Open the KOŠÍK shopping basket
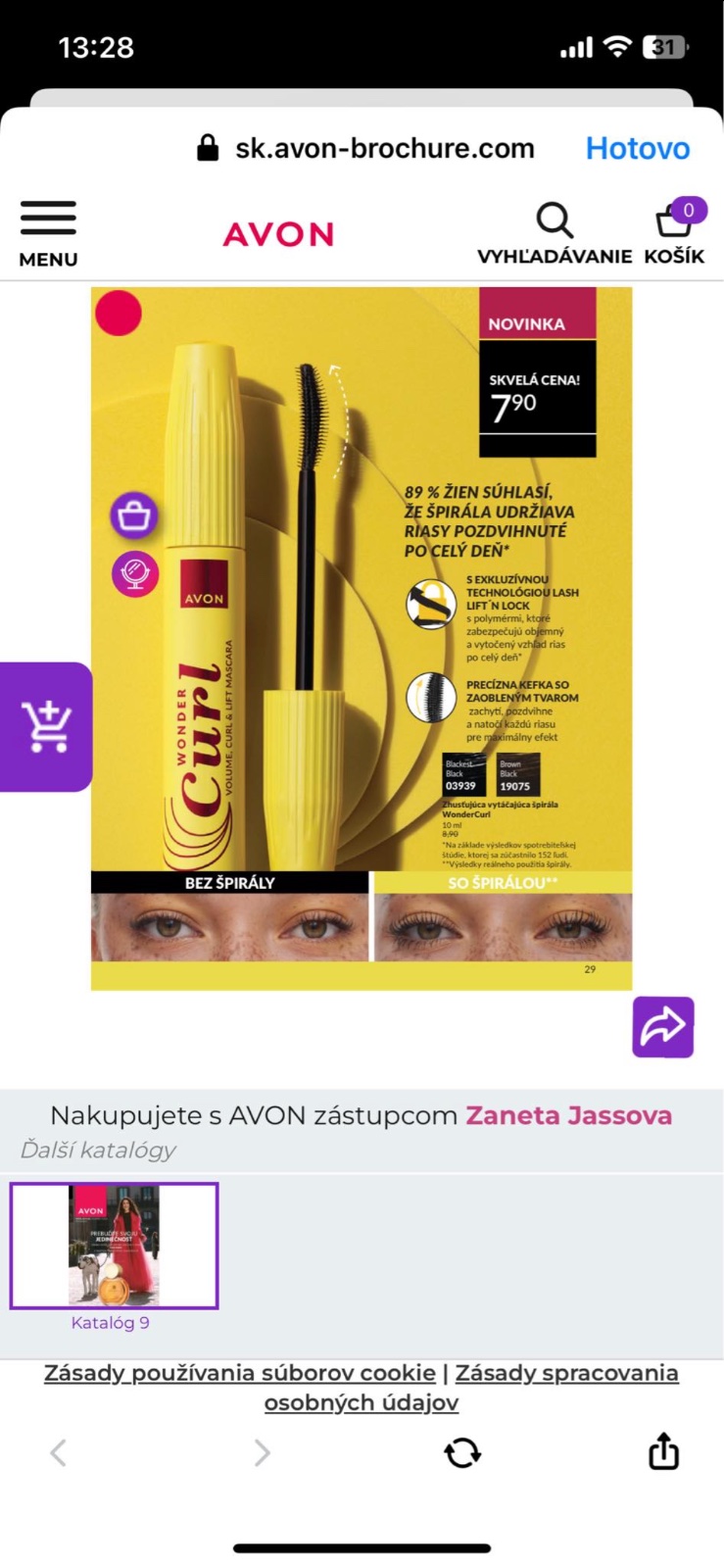724x1568 pixels. click(674, 232)
